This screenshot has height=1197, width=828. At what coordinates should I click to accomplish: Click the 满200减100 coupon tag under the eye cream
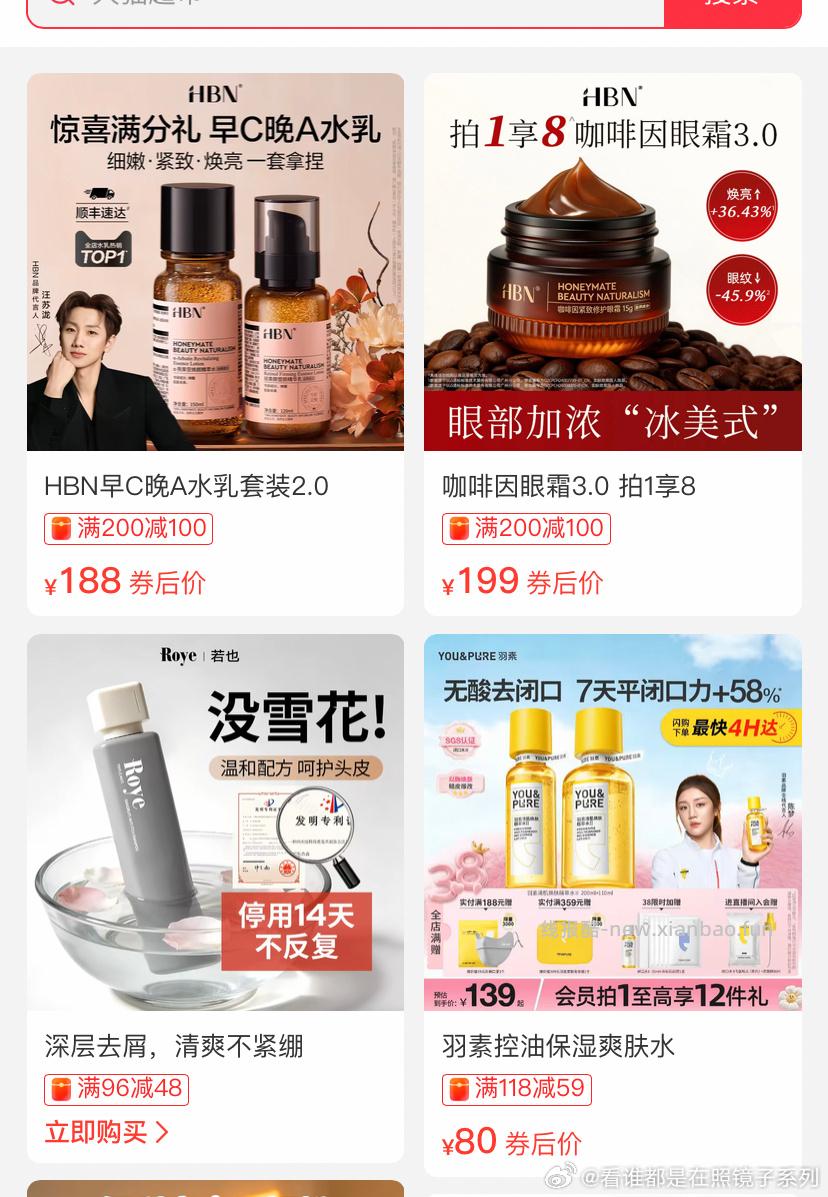[x=526, y=528]
